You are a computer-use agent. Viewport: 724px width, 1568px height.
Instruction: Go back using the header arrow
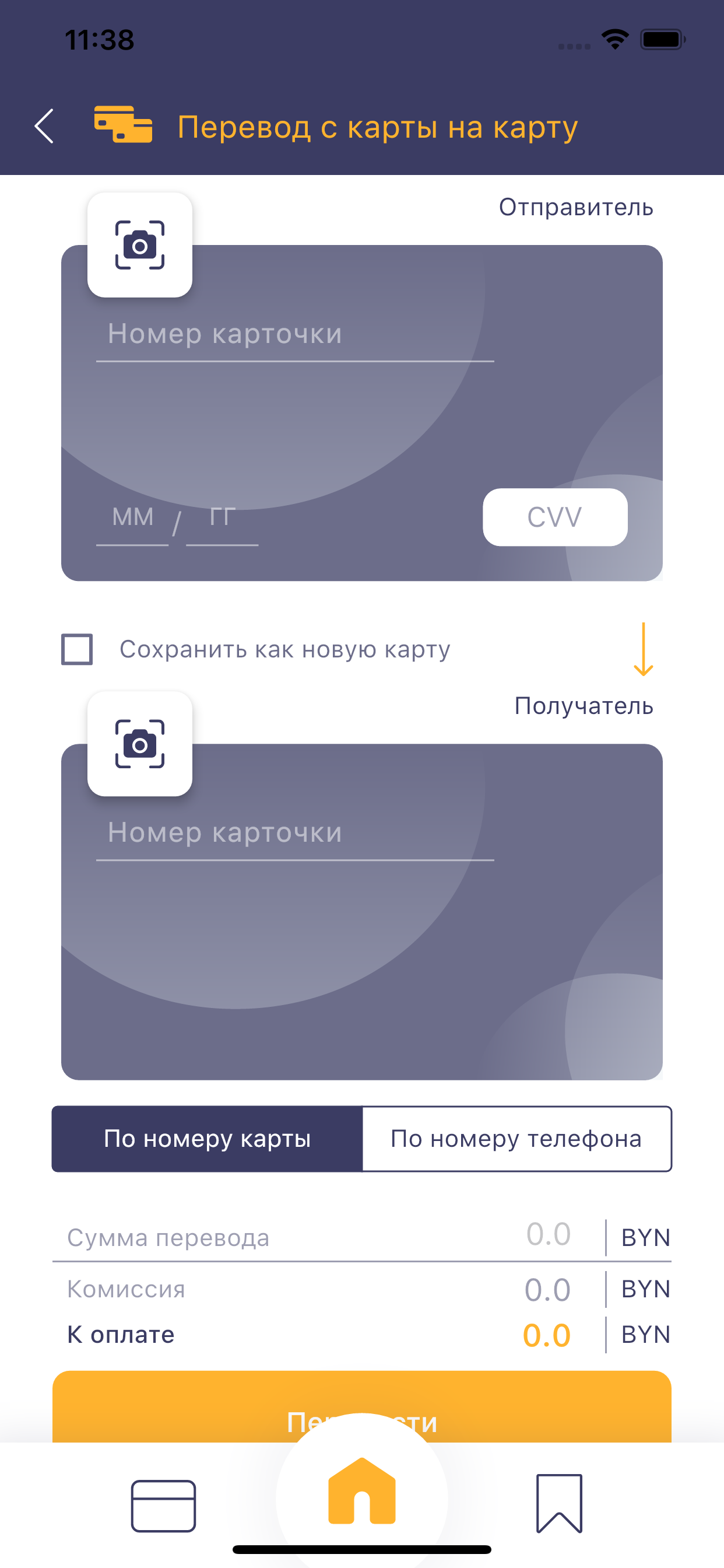click(44, 127)
